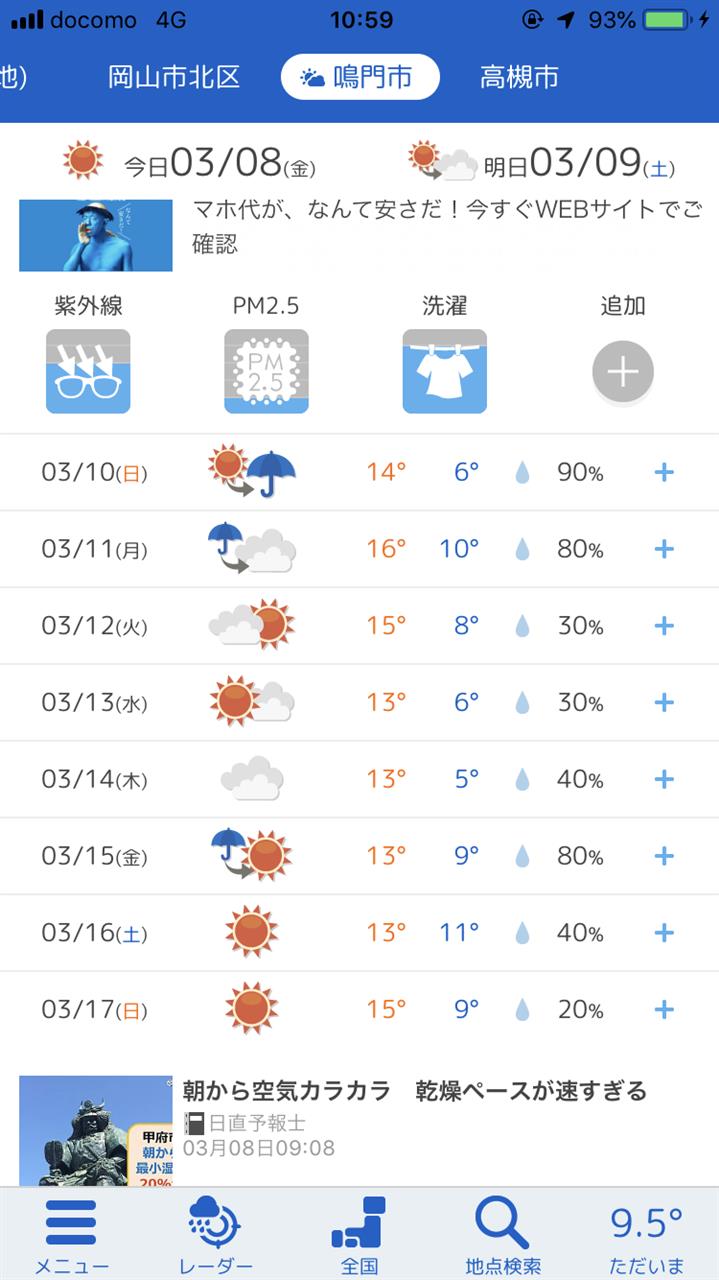Open the PM2.5 index icon

(266, 372)
